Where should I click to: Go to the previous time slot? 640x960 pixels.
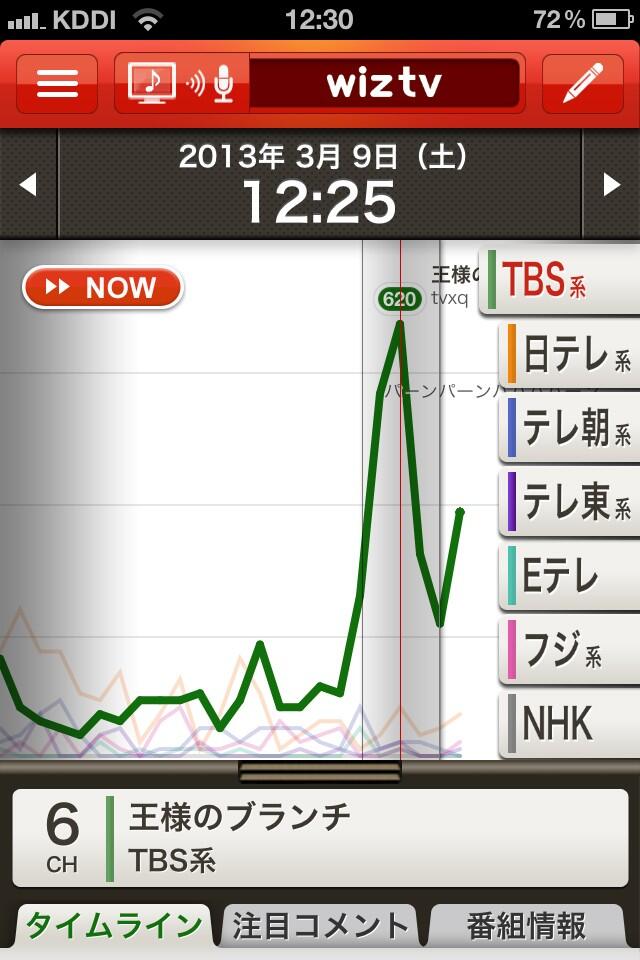point(28,184)
